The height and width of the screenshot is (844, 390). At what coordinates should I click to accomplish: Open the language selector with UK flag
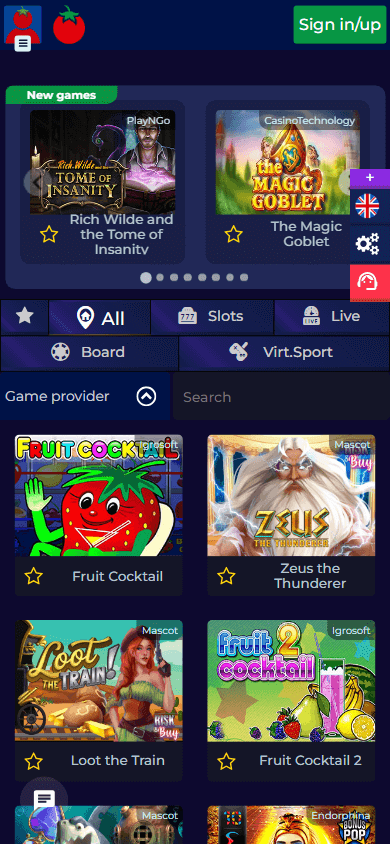click(368, 206)
